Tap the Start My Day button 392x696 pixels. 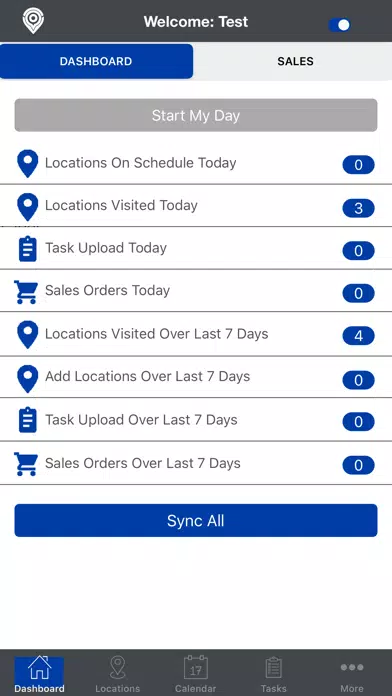196,115
